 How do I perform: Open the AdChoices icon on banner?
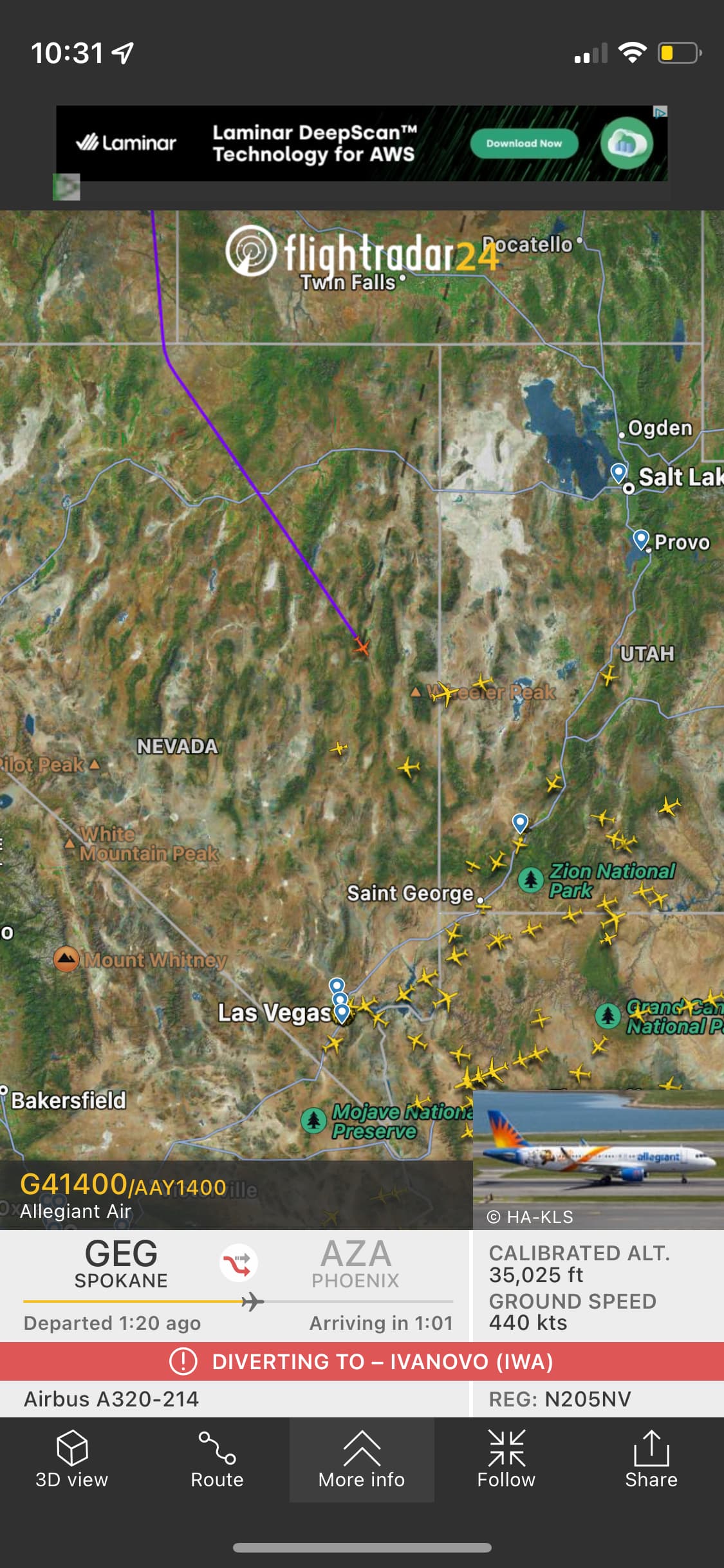tap(660, 112)
